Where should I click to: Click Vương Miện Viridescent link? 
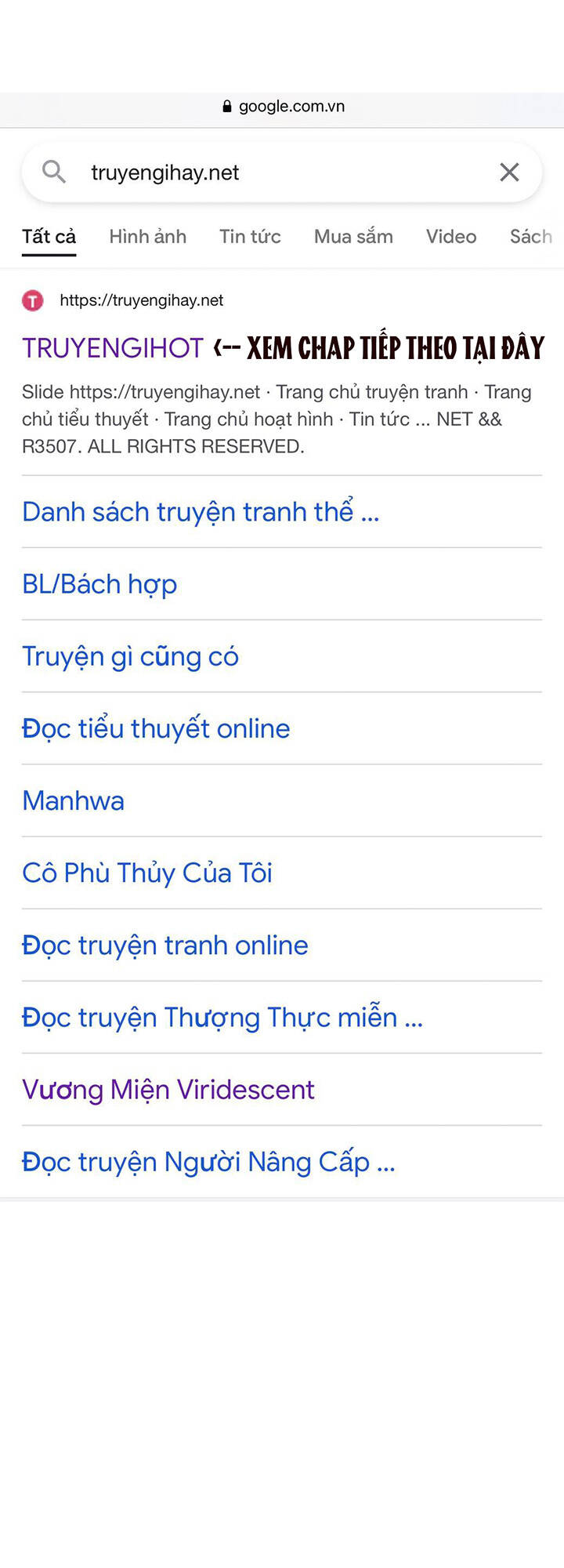pyautogui.click(x=168, y=1089)
